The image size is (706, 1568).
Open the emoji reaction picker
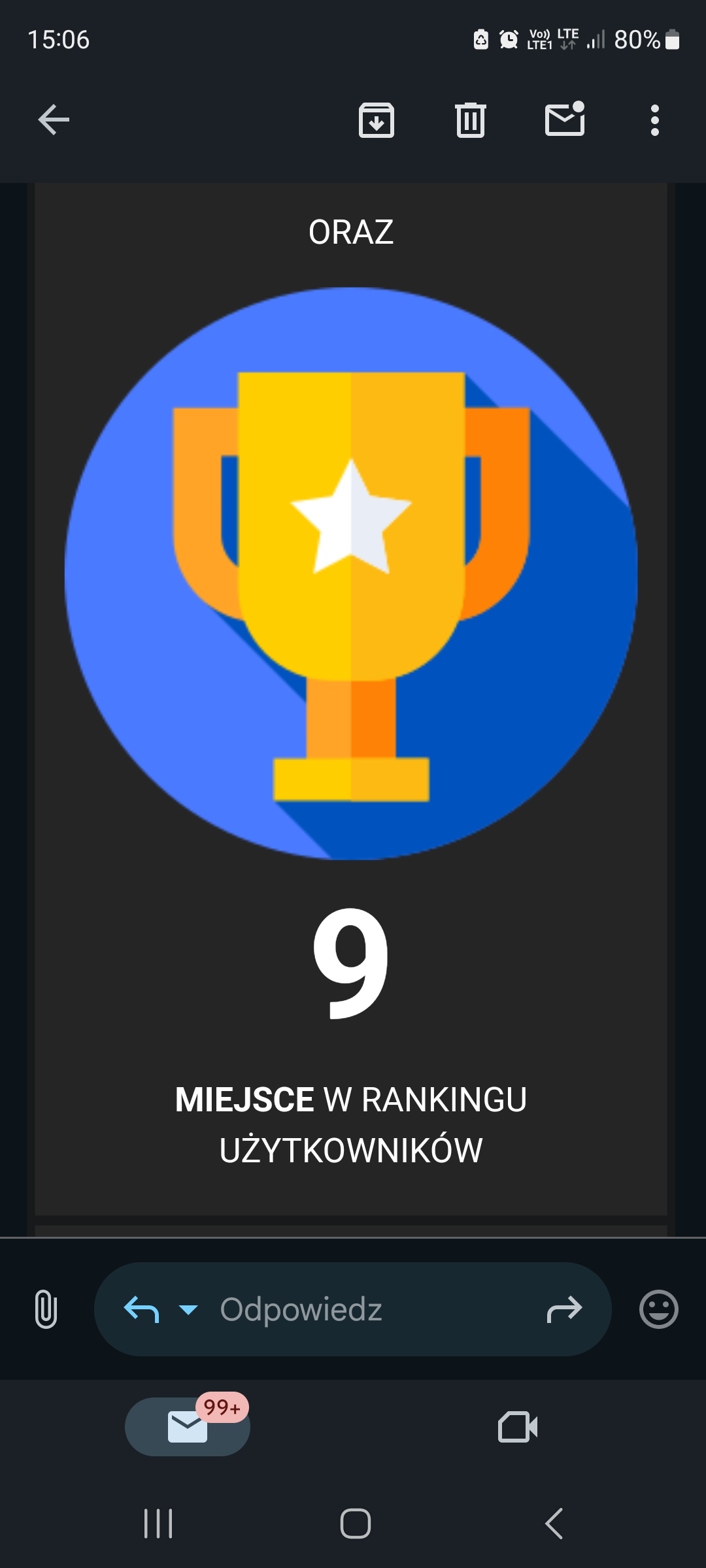[658, 1309]
